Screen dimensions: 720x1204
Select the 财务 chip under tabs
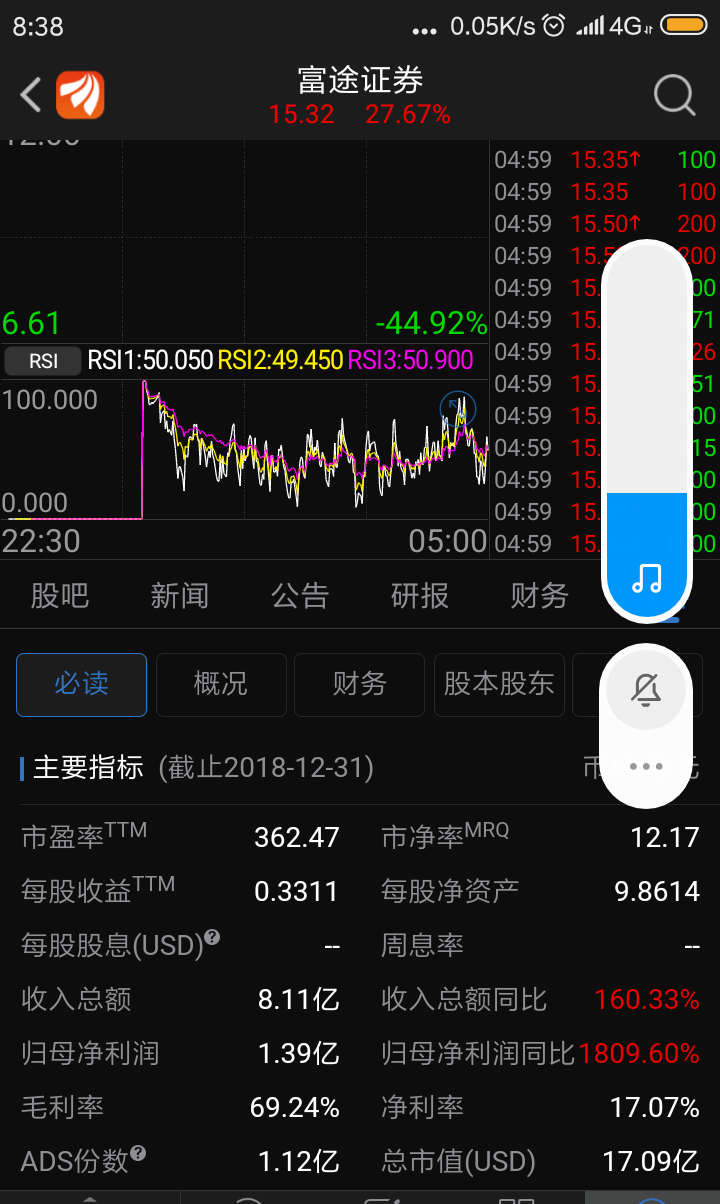point(359,684)
